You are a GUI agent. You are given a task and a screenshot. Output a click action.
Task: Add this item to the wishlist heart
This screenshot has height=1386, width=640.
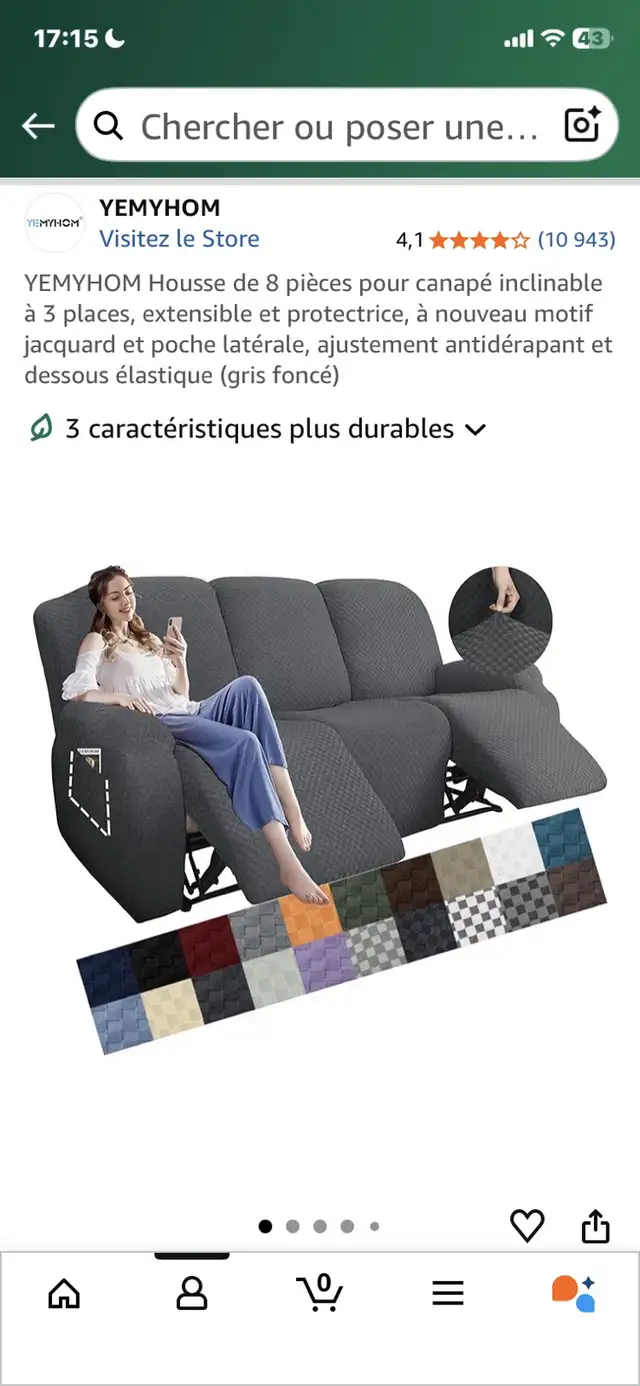click(527, 1225)
